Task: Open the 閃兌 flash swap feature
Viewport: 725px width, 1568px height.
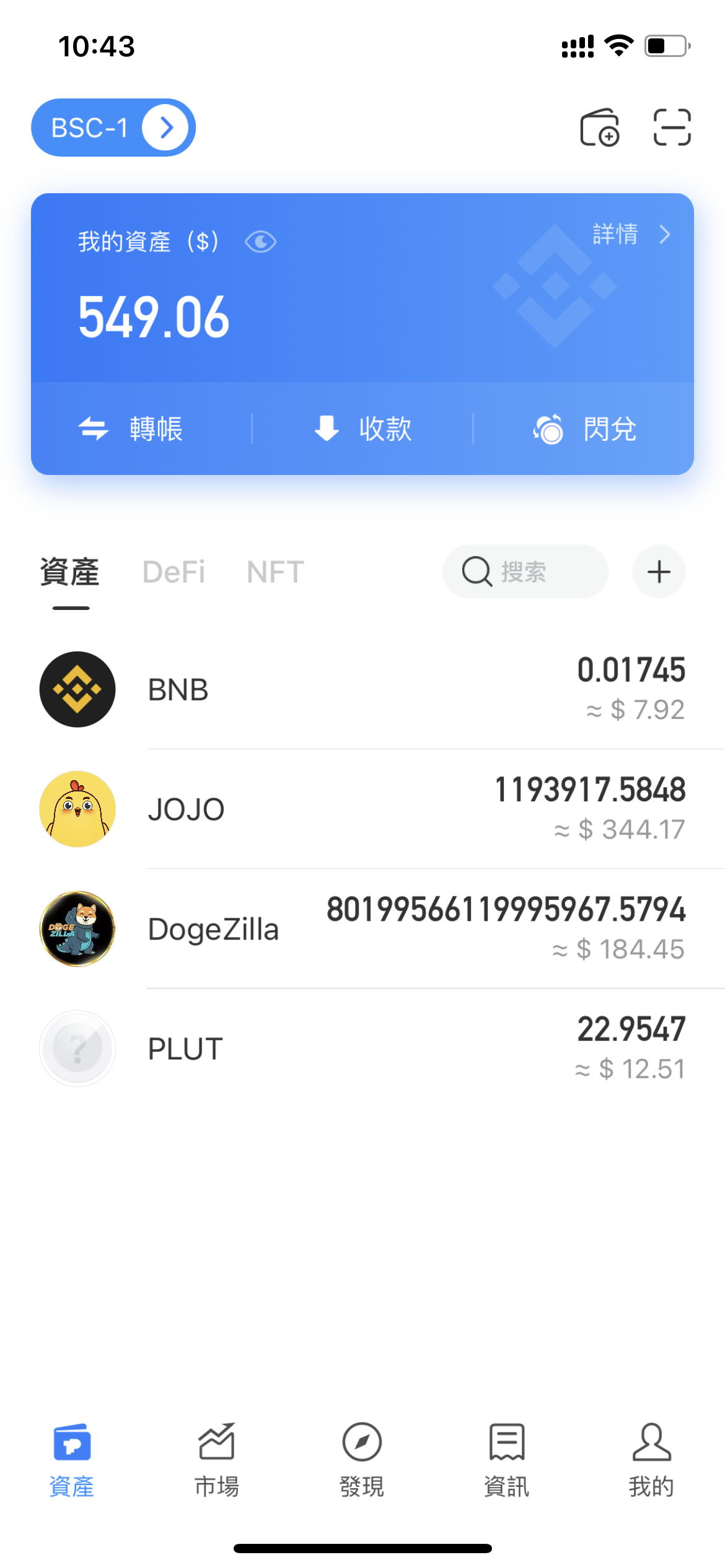Action: click(585, 428)
